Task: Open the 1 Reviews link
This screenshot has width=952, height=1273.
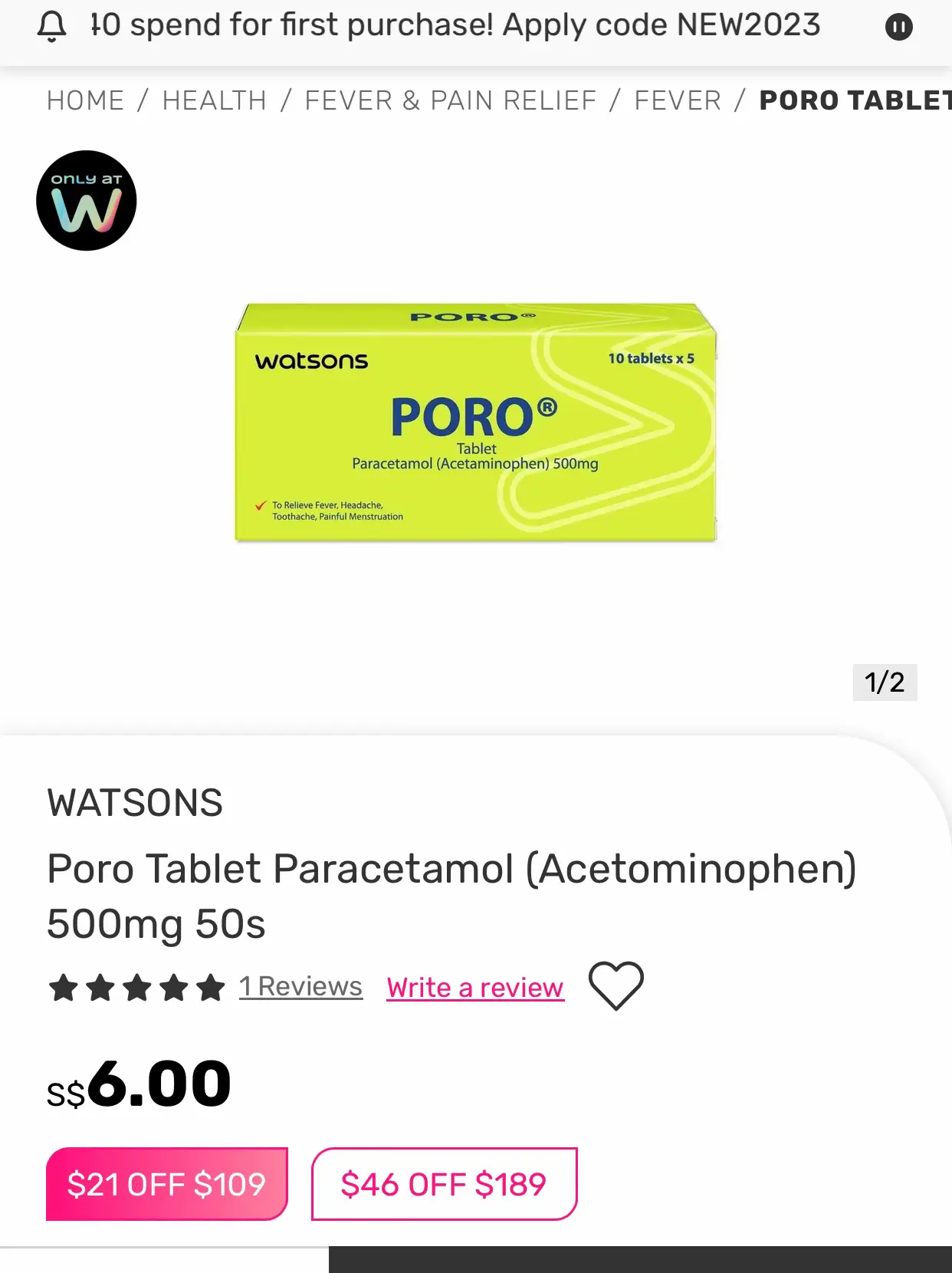Action: [x=300, y=986]
